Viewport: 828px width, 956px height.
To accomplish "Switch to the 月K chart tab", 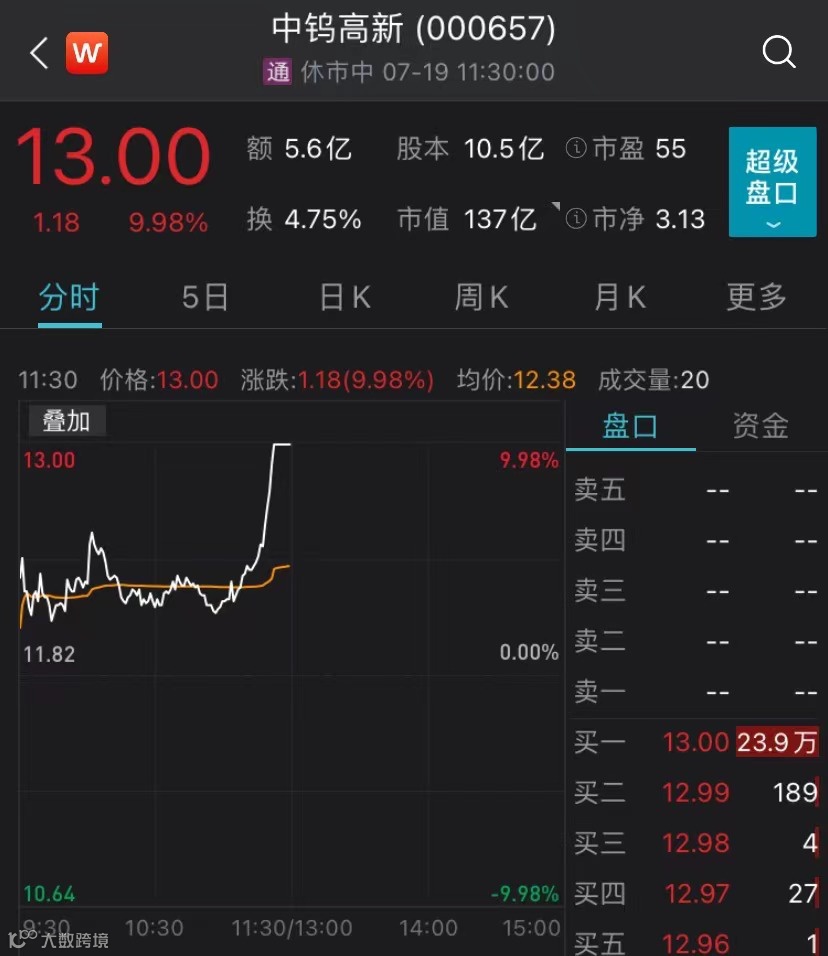I will tap(620, 297).
